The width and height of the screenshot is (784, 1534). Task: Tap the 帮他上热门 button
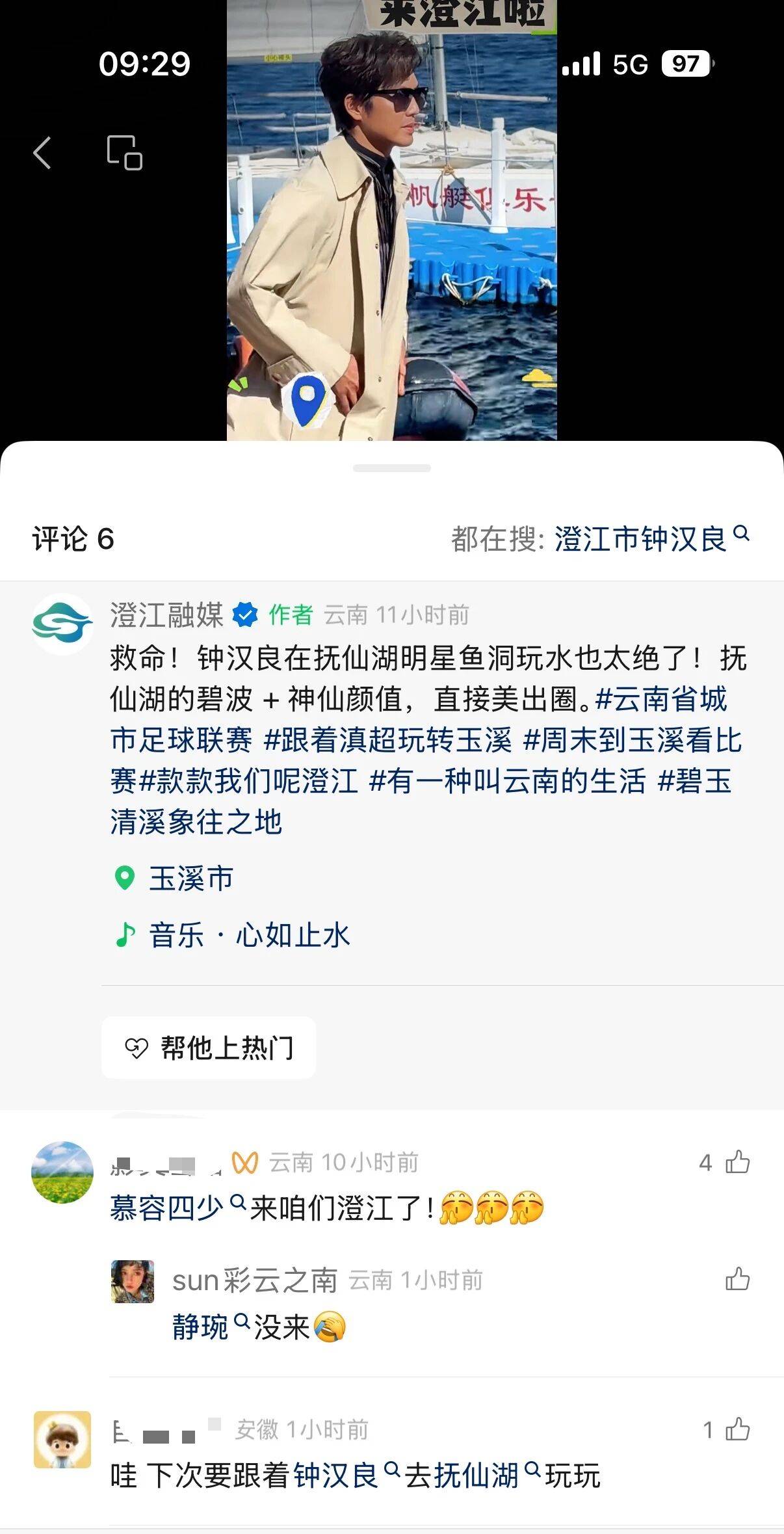209,1048
